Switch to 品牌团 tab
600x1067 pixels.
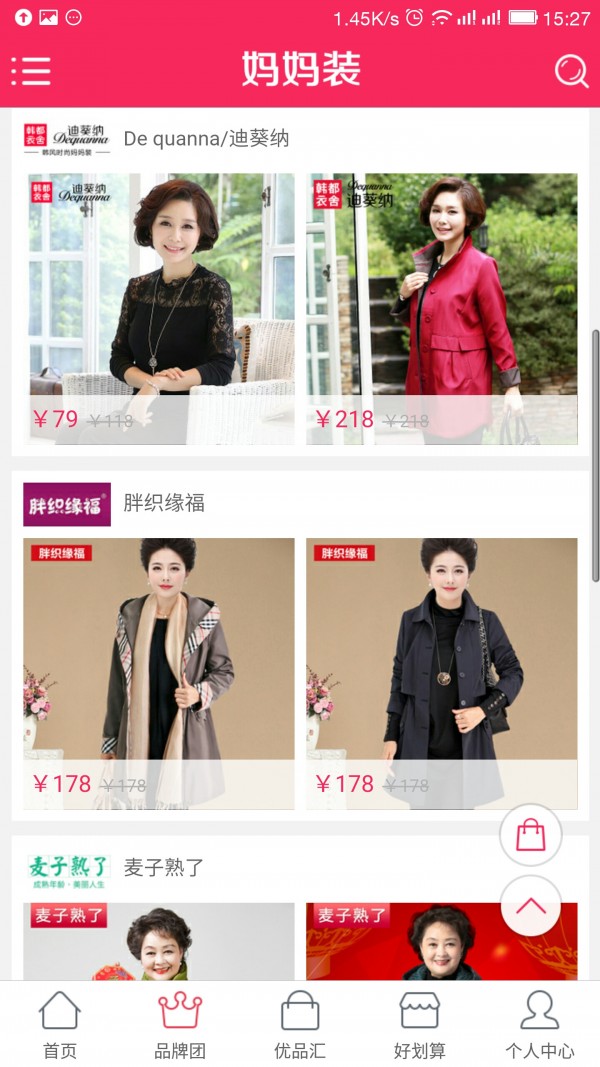coord(180,1024)
